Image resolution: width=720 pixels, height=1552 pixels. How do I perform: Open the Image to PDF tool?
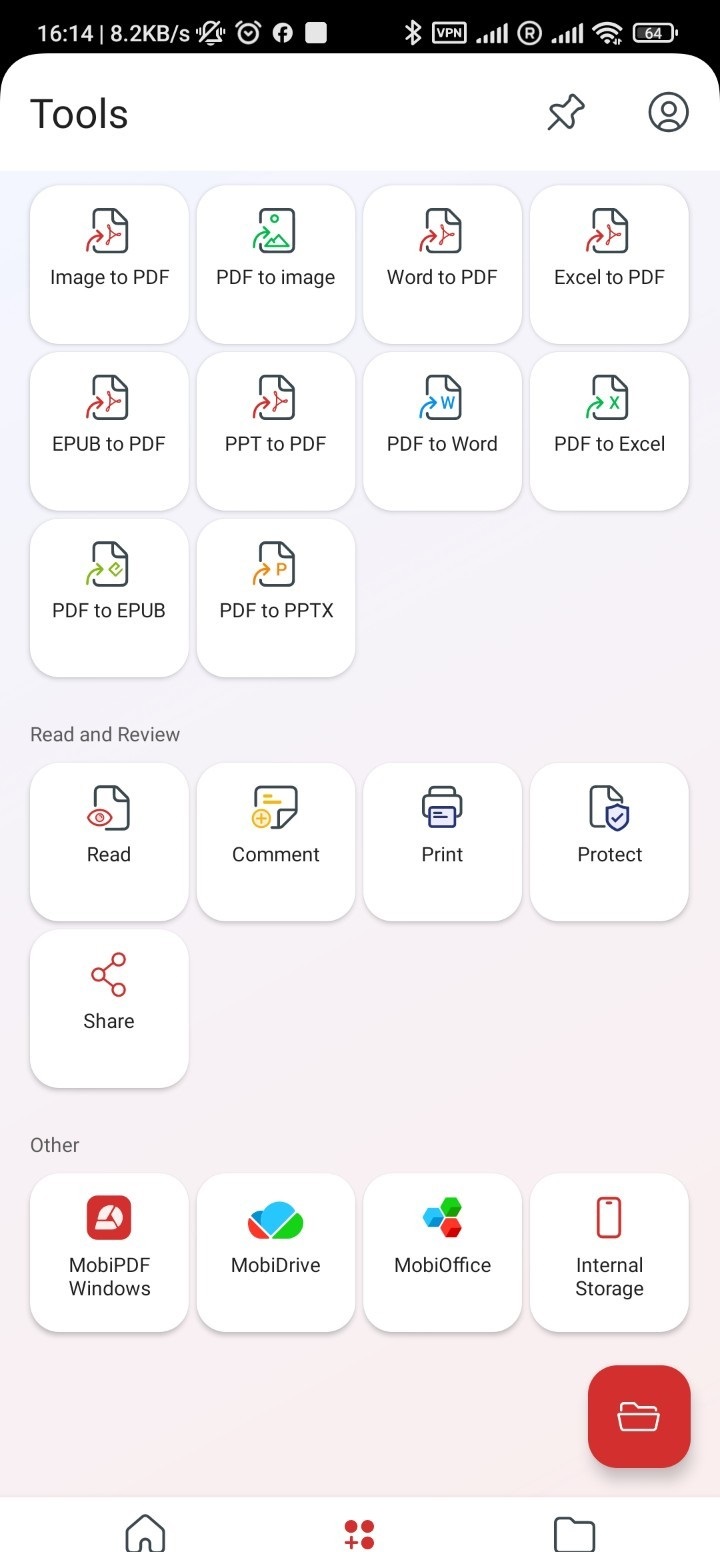[x=109, y=264]
